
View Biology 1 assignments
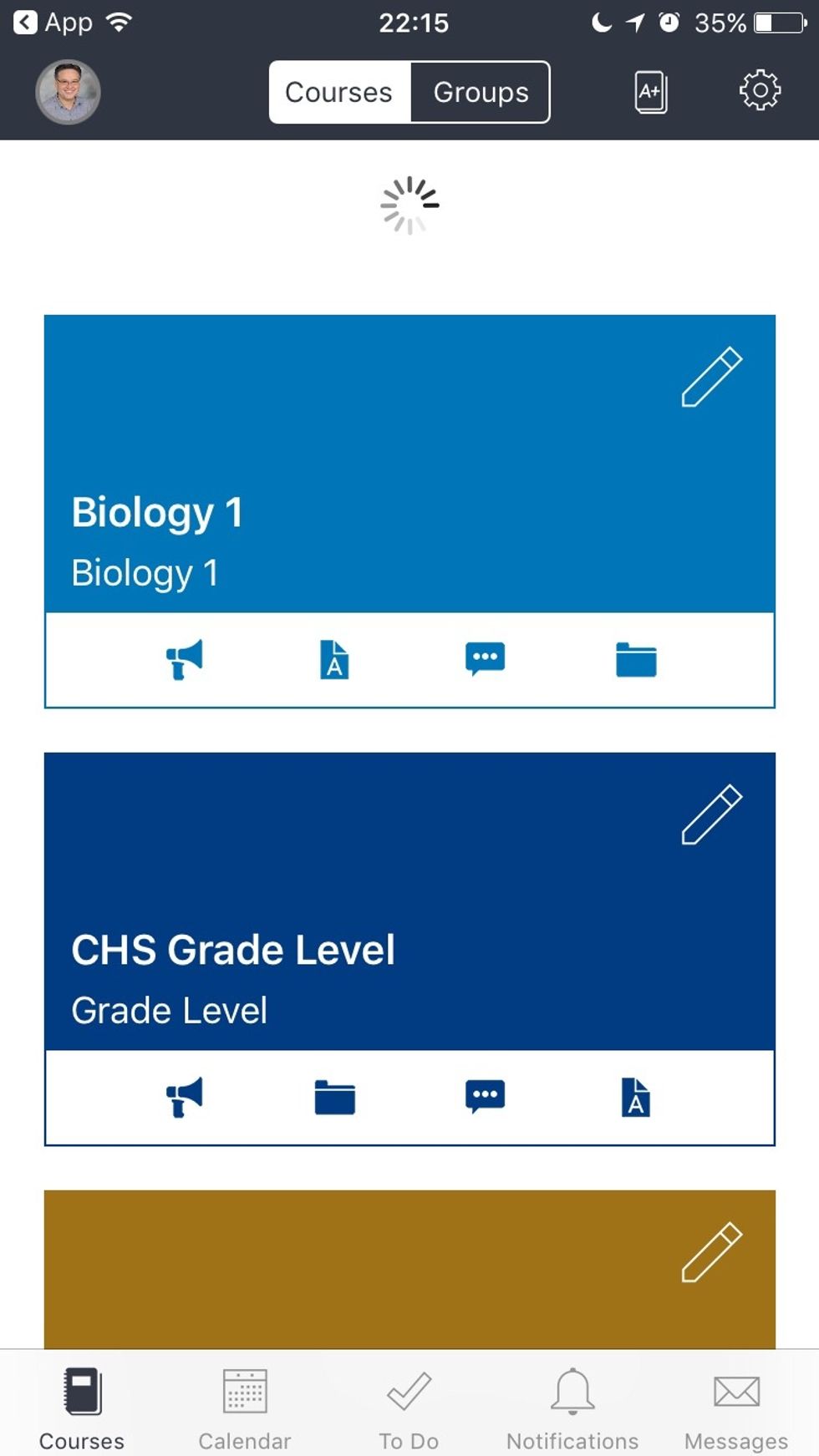coord(334,660)
